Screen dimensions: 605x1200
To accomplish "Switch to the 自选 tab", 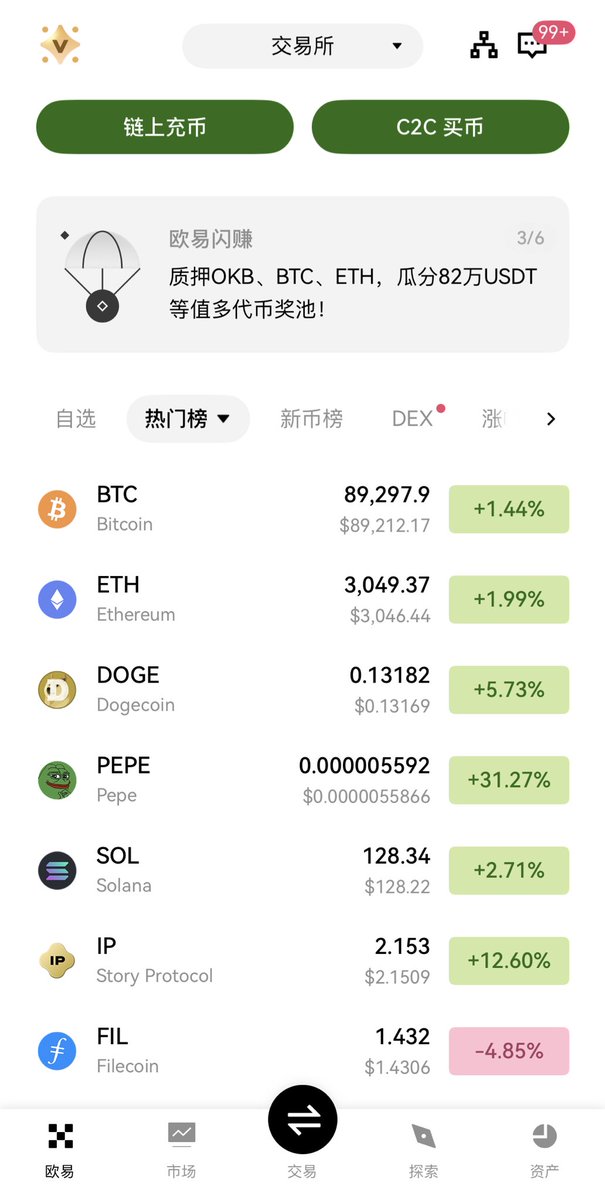I will tap(76, 419).
